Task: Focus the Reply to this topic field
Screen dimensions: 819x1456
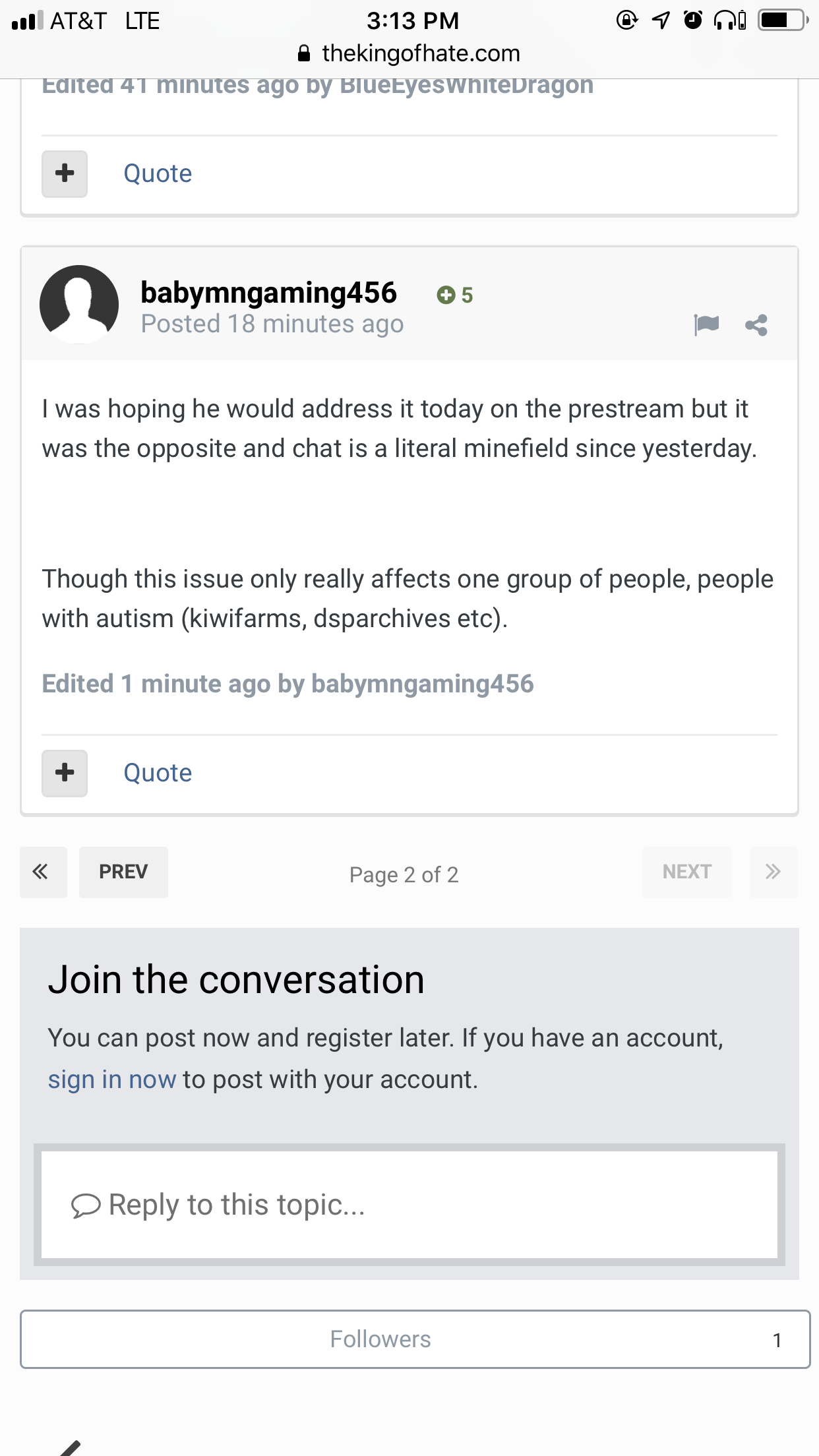Action: (x=409, y=1205)
